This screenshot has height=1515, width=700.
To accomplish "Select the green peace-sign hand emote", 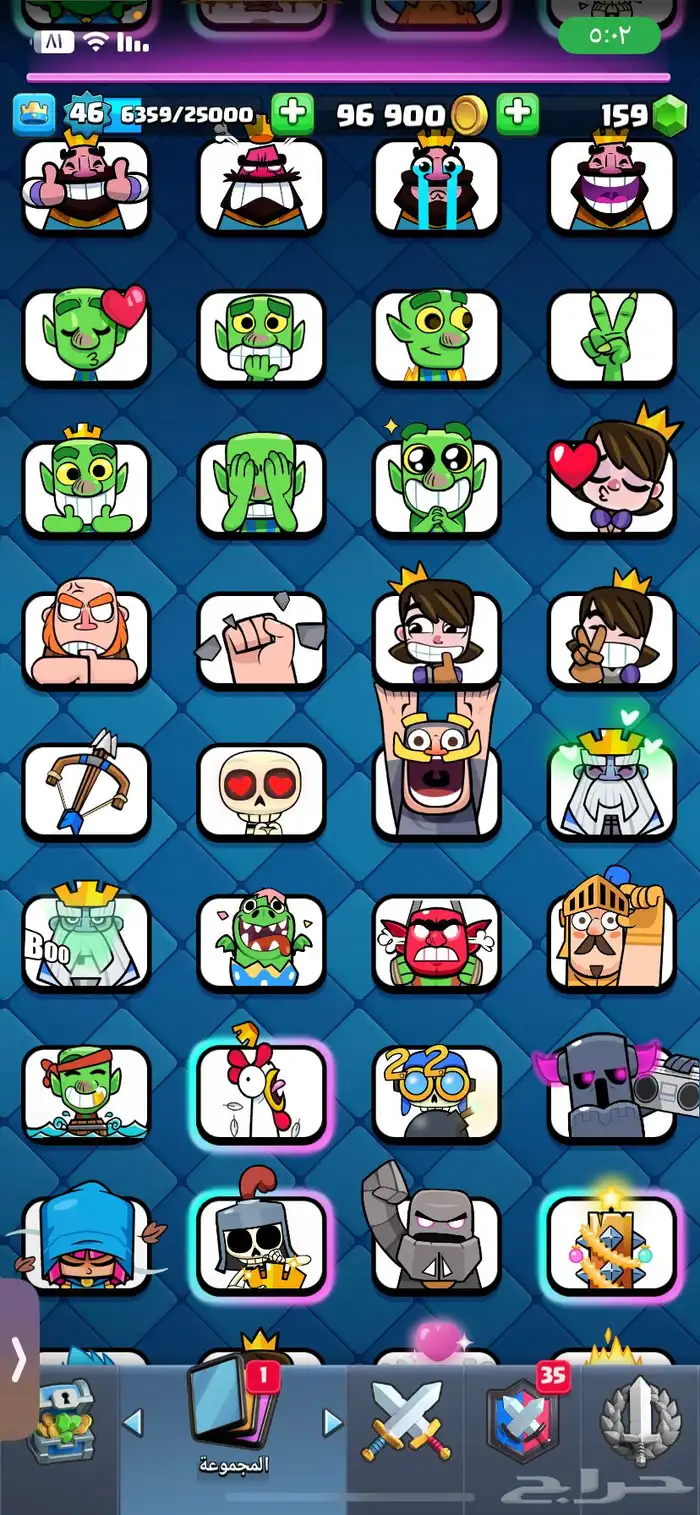I will 612,337.
